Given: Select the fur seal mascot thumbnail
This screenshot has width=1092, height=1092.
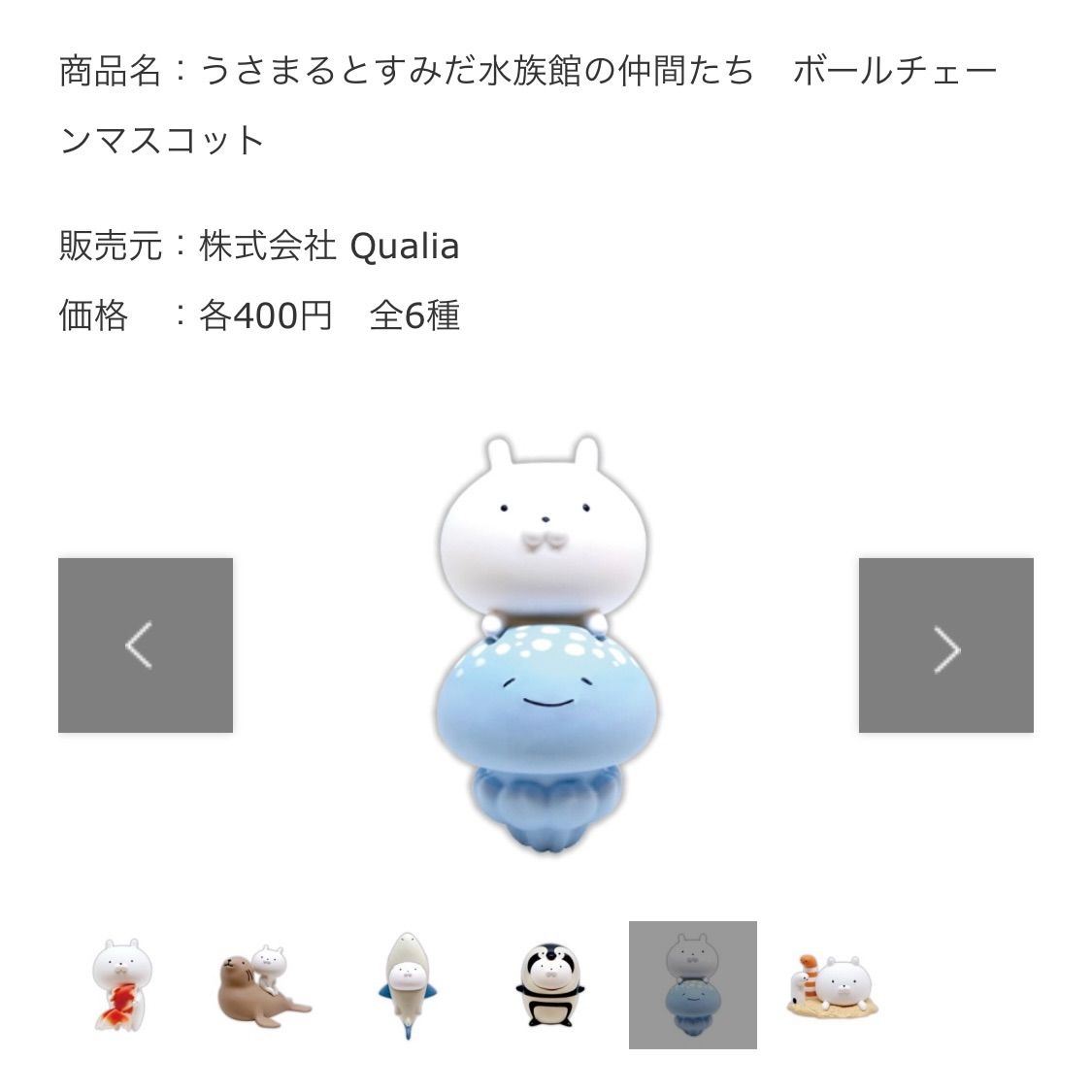Looking at the screenshot, I should (262, 984).
